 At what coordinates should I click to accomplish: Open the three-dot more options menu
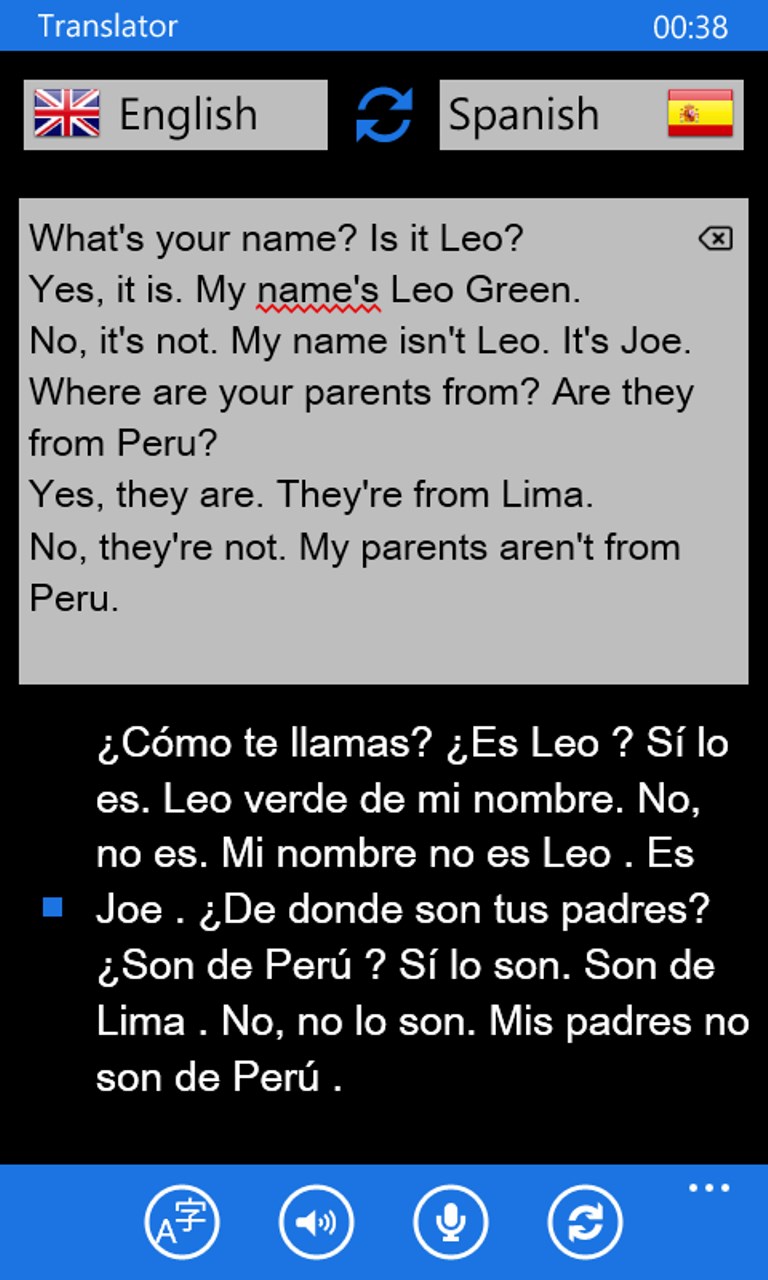709,1188
